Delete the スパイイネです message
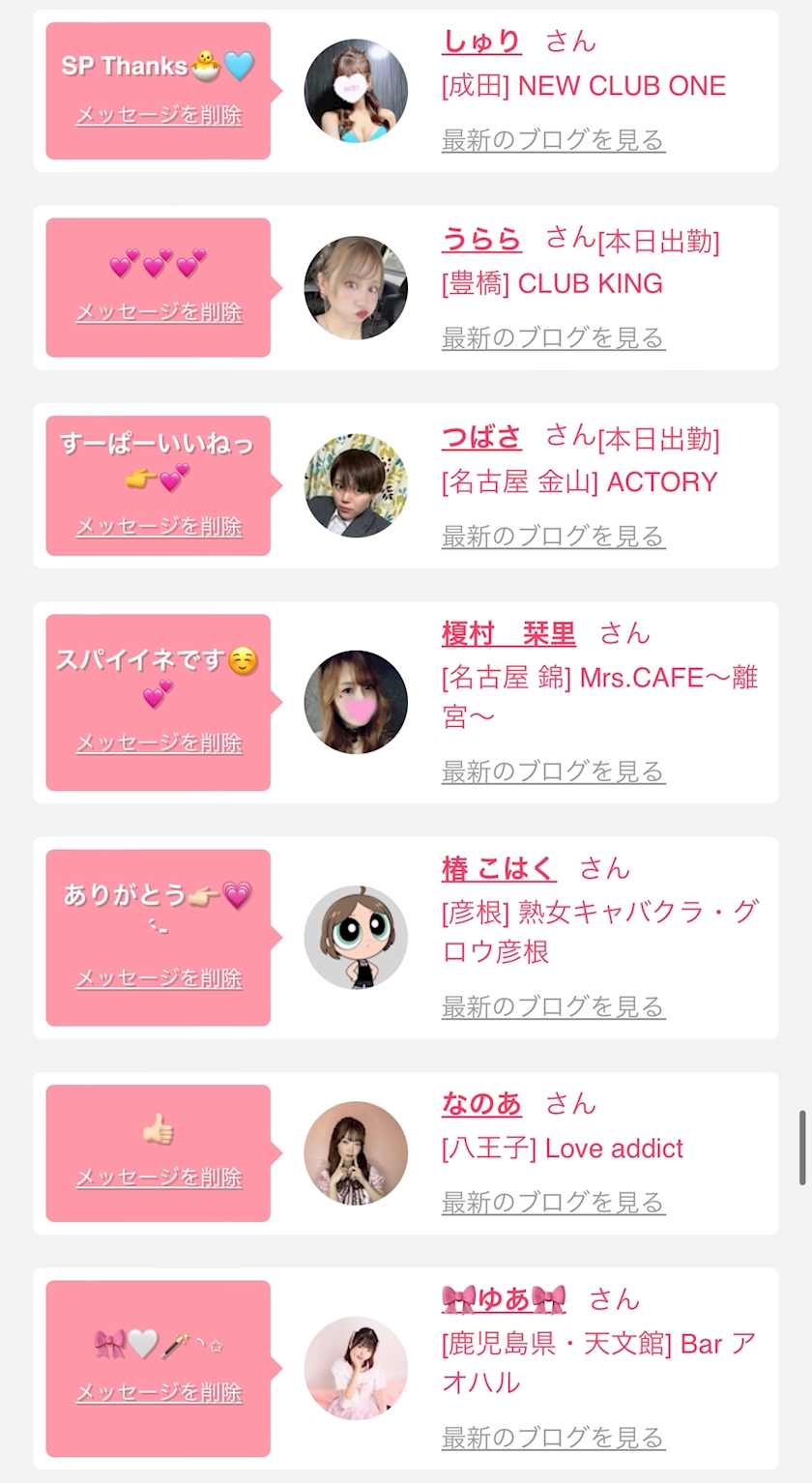Image resolution: width=812 pixels, height=1483 pixels. pyautogui.click(x=159, y=742)
